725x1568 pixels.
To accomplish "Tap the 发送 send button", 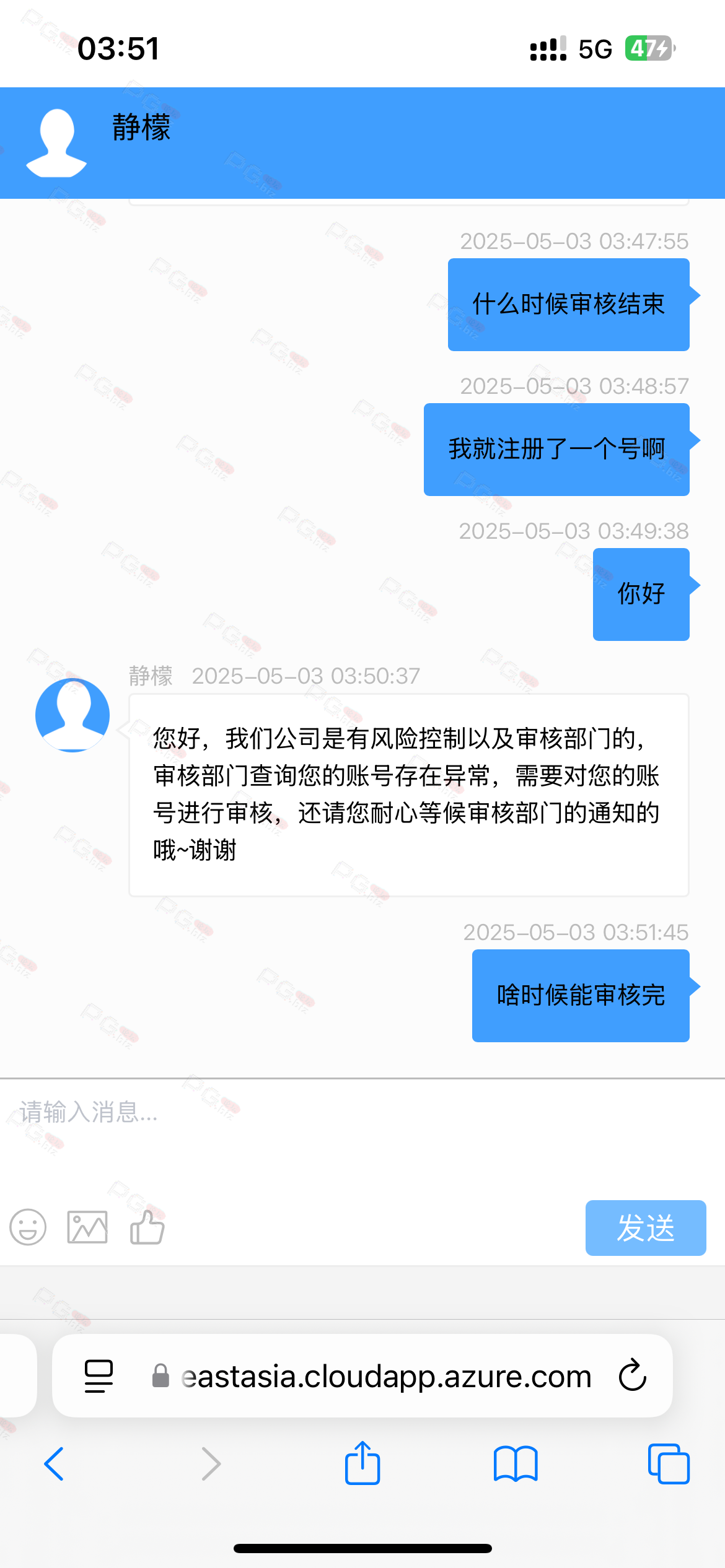I will 646,1227.
